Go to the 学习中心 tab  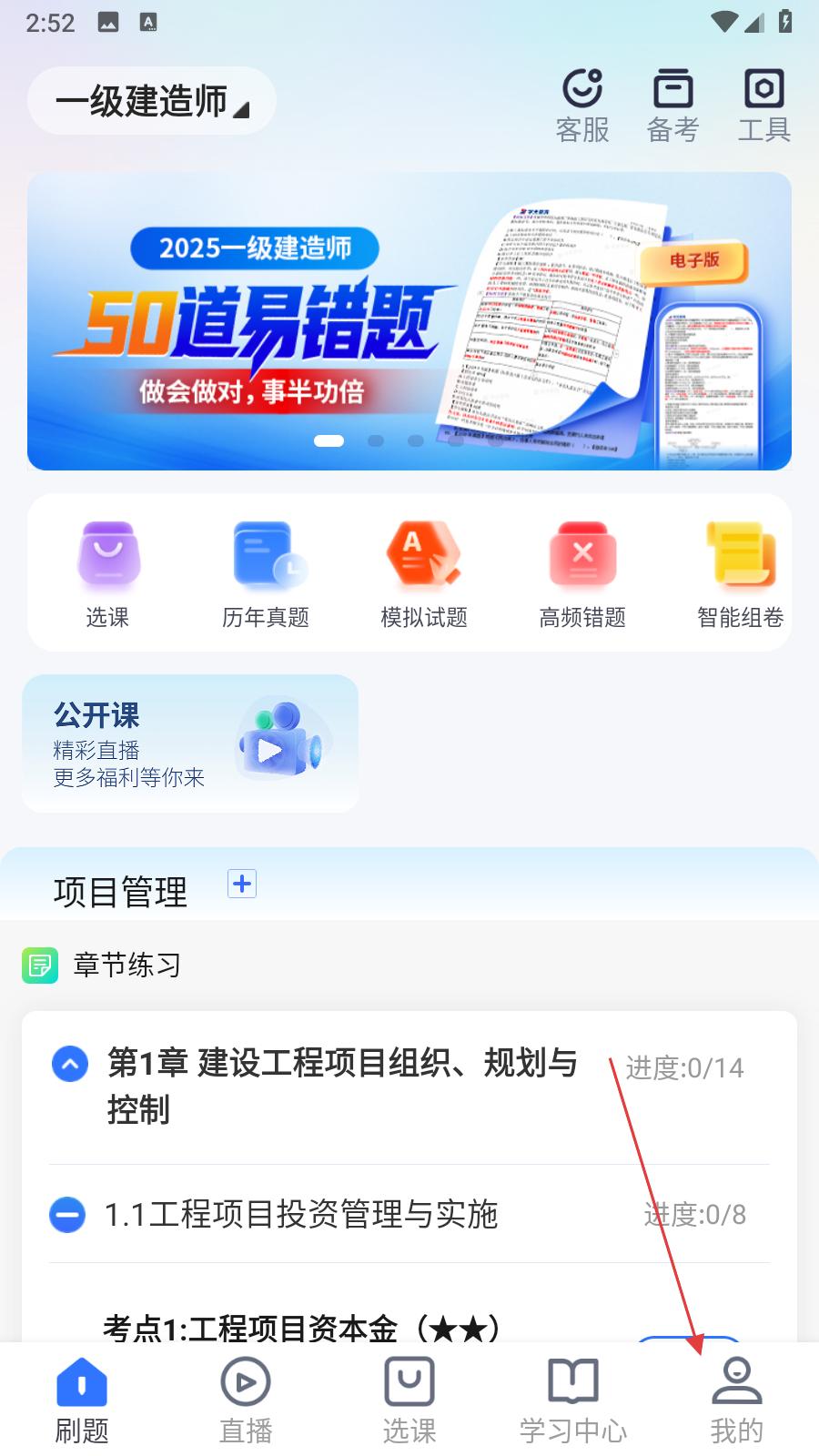click(573, 1400)
